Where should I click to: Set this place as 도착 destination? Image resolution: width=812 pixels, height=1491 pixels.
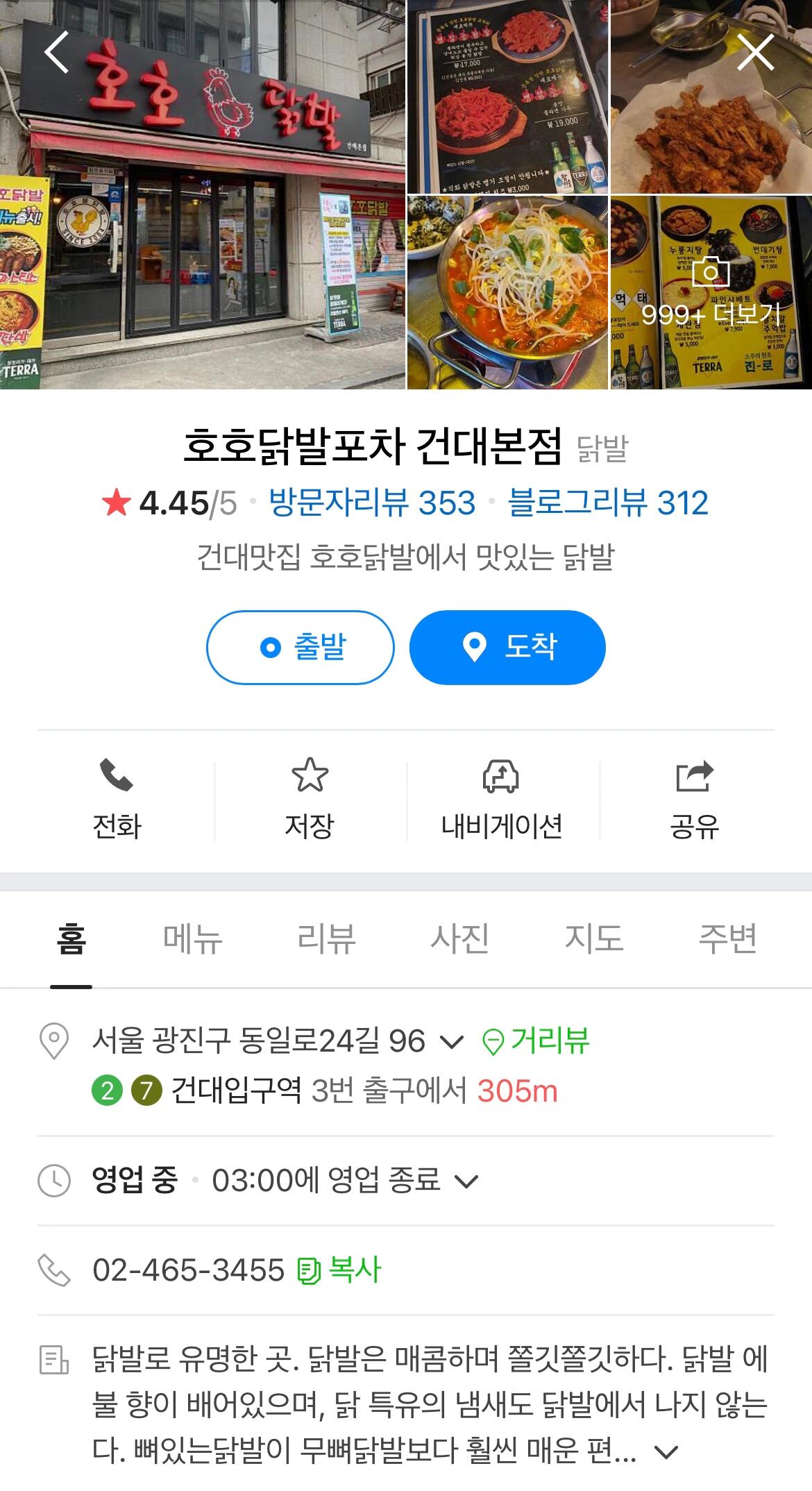(x=507, y=647)
